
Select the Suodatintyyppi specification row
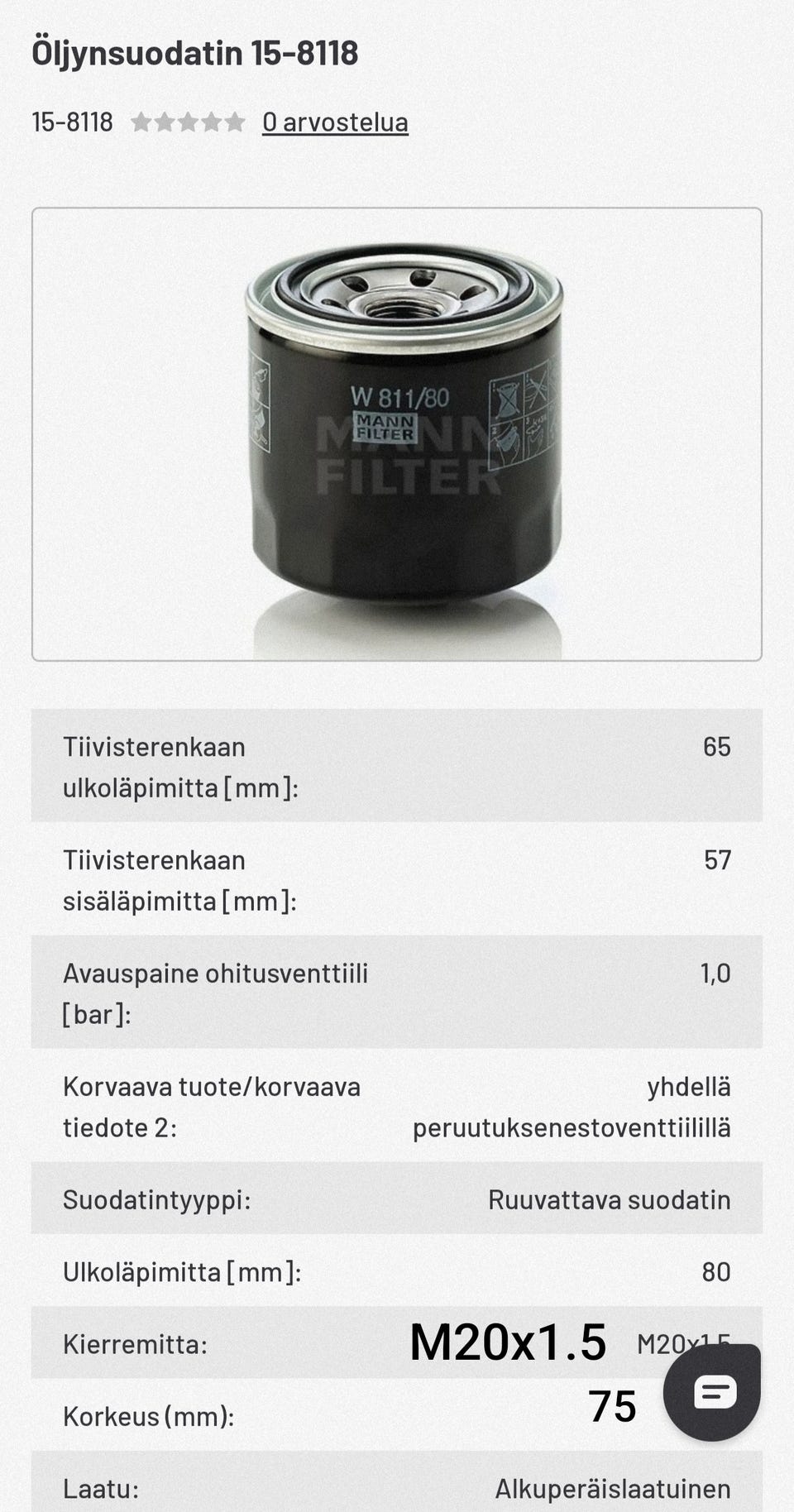[397, 1199]
